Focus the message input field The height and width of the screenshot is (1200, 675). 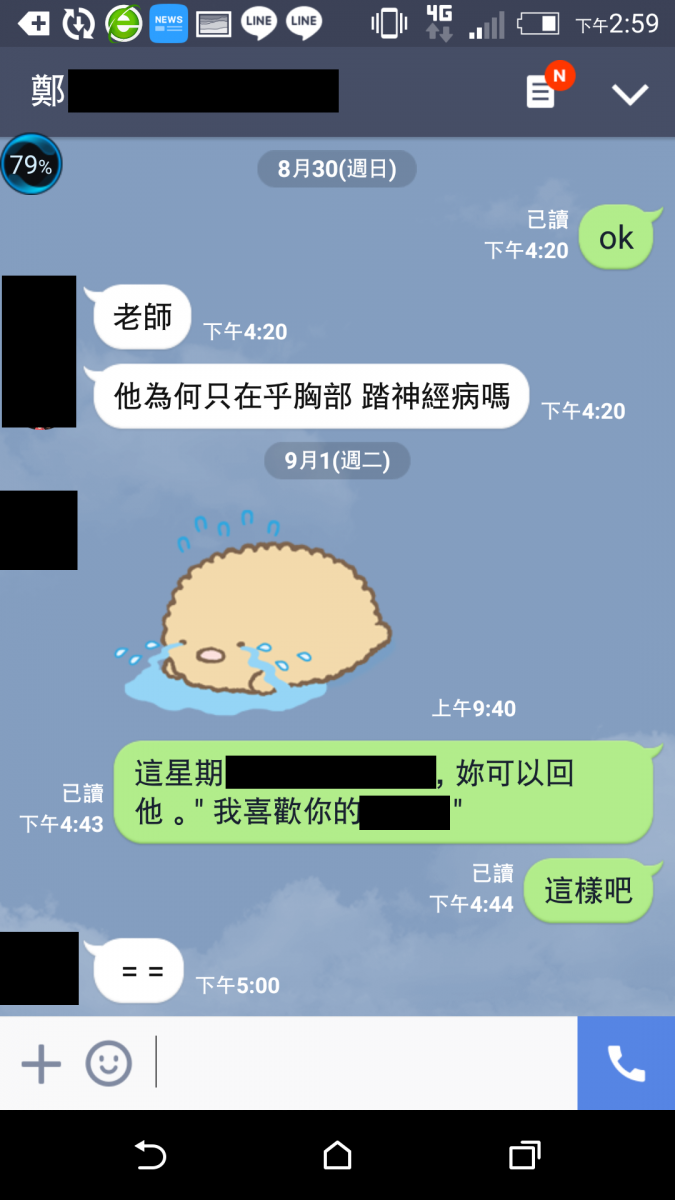pyautogui.click(x=365, y=1063)
